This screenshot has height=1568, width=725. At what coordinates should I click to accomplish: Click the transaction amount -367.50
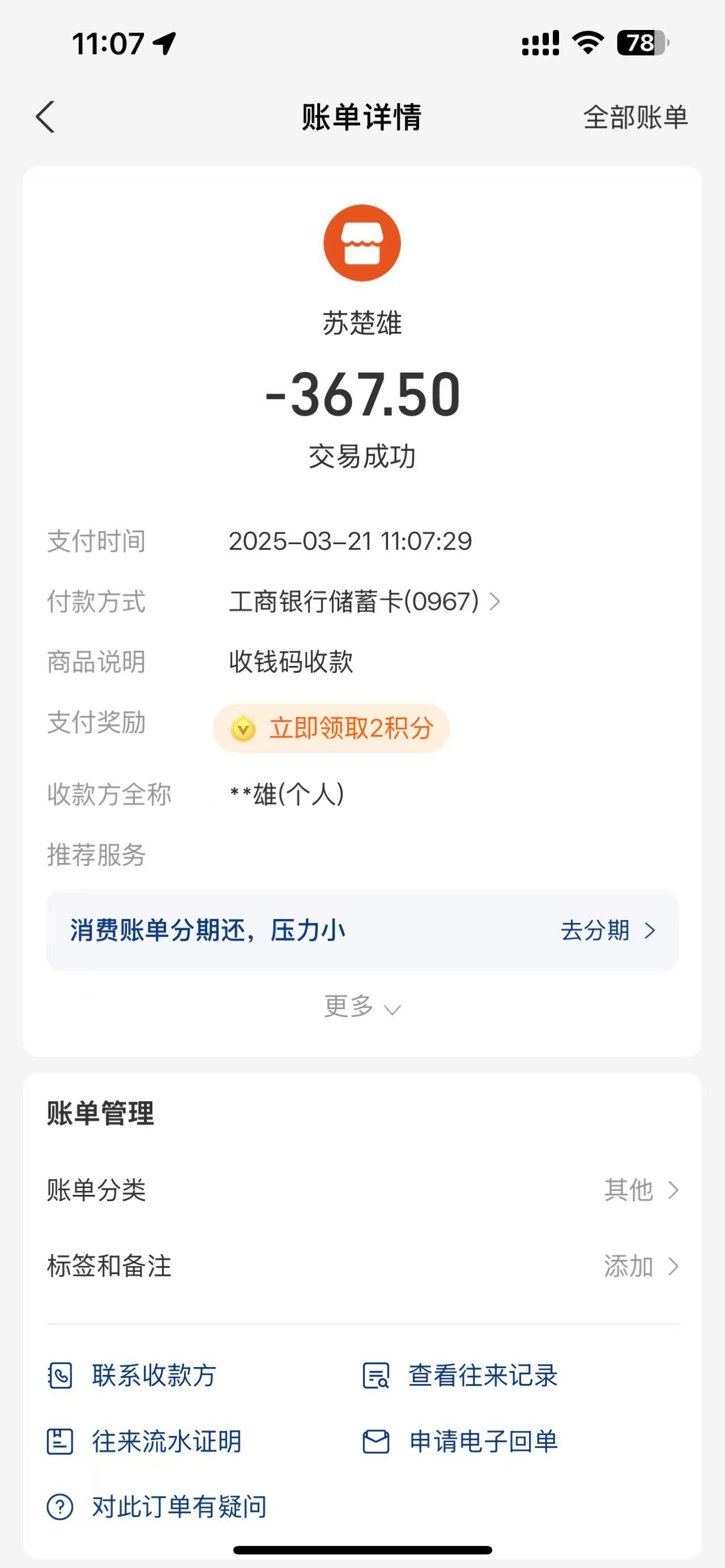pyautogui.click(x=363, y=396)
